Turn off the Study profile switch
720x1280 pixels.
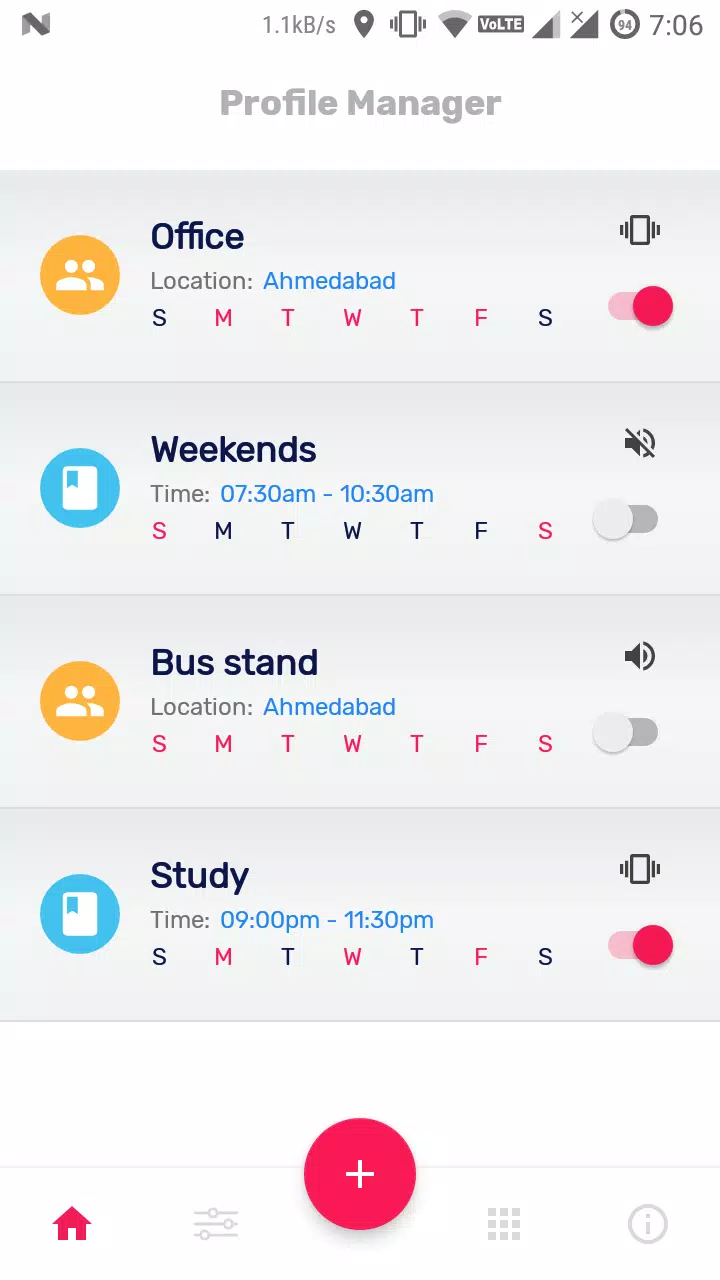(640, 945)
